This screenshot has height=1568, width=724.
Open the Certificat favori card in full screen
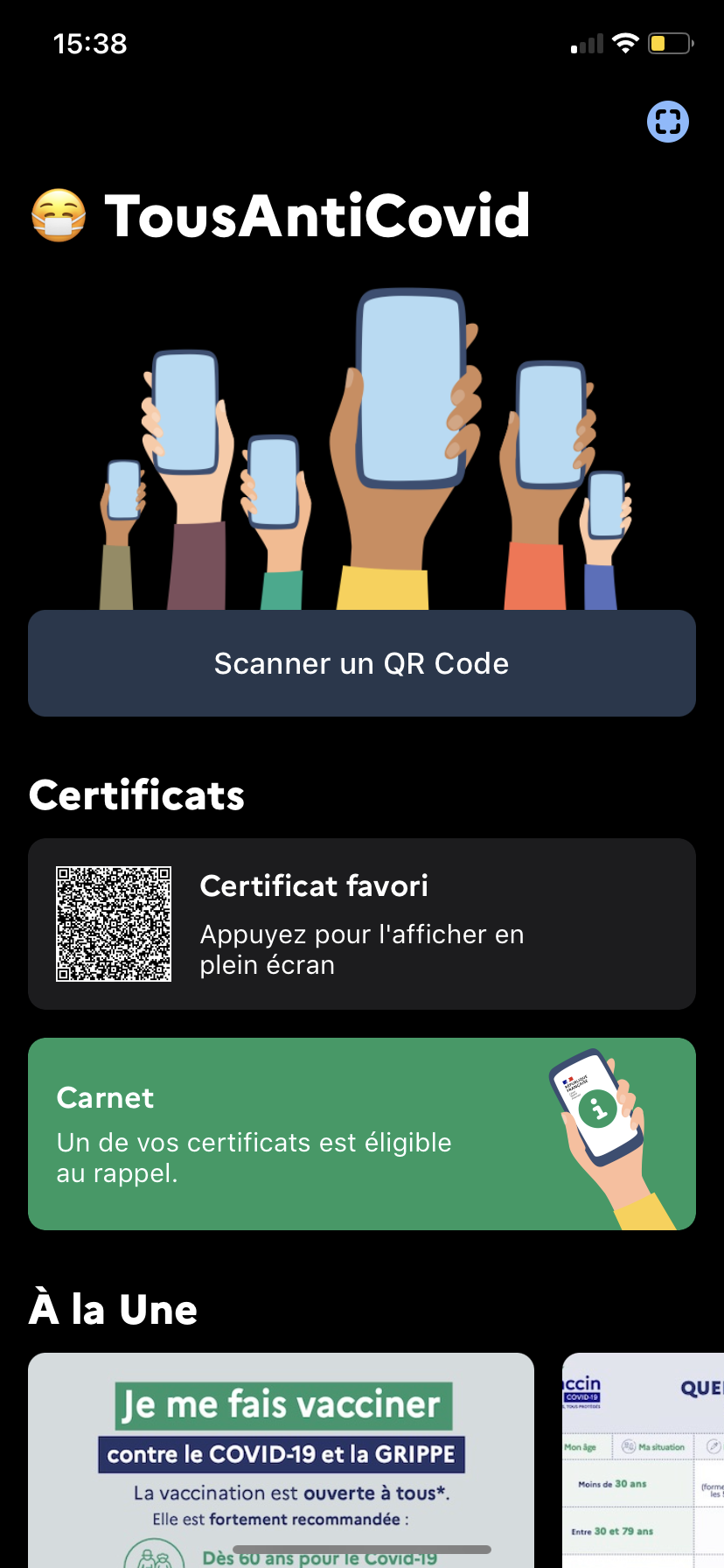(362, 924)
